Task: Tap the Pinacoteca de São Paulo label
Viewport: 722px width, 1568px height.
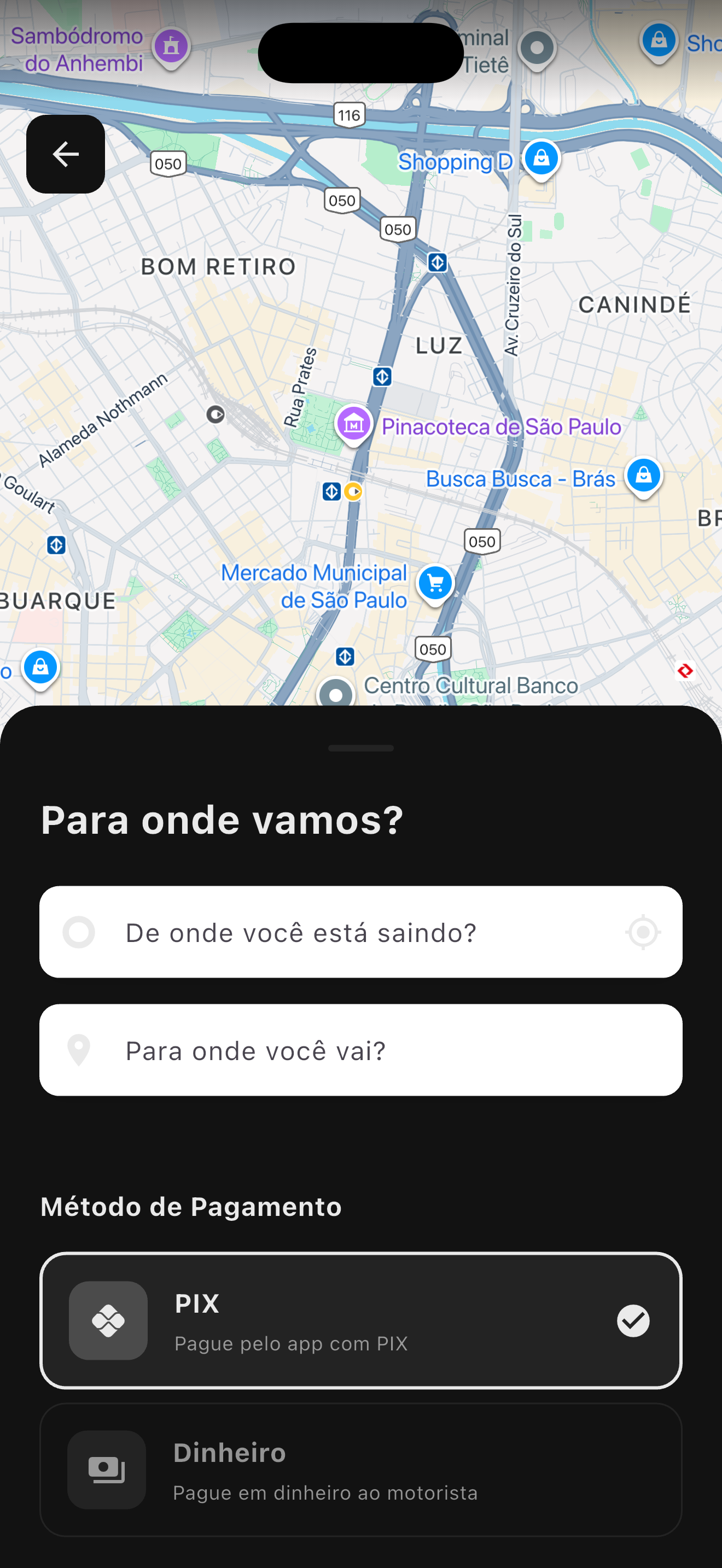Action: coord(501,426)
